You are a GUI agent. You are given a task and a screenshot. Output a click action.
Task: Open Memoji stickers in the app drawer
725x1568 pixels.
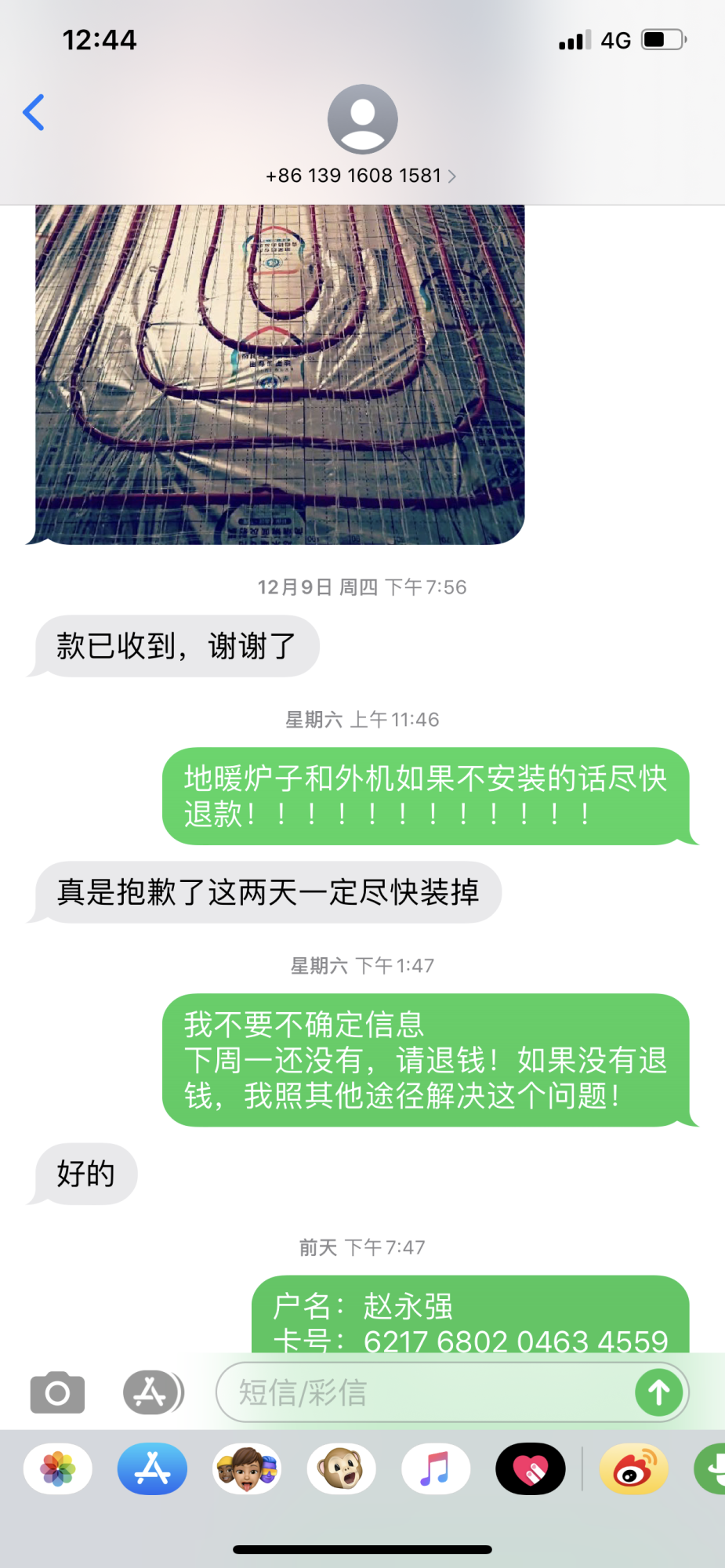click(x=247, y=1468)
